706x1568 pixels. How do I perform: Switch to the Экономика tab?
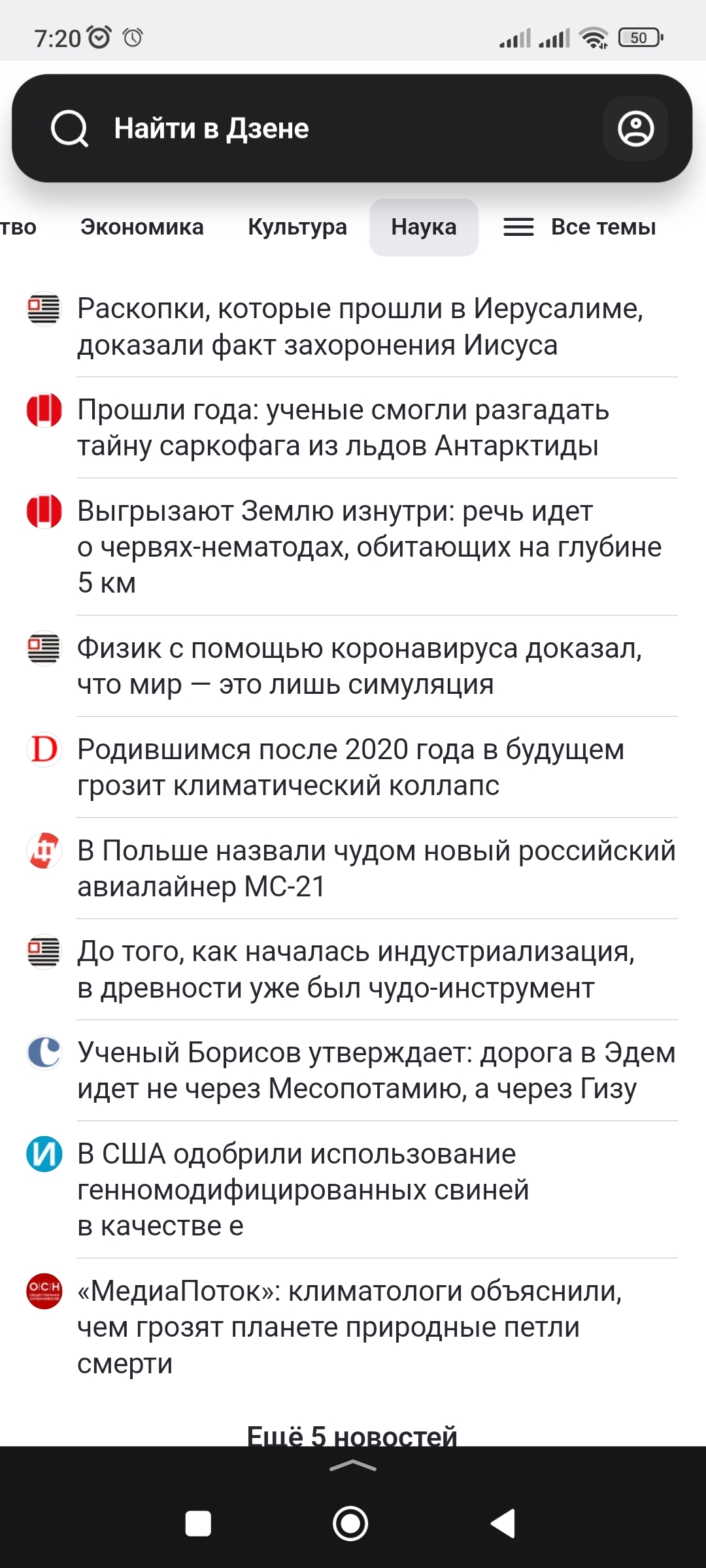[x=142, y=227]
